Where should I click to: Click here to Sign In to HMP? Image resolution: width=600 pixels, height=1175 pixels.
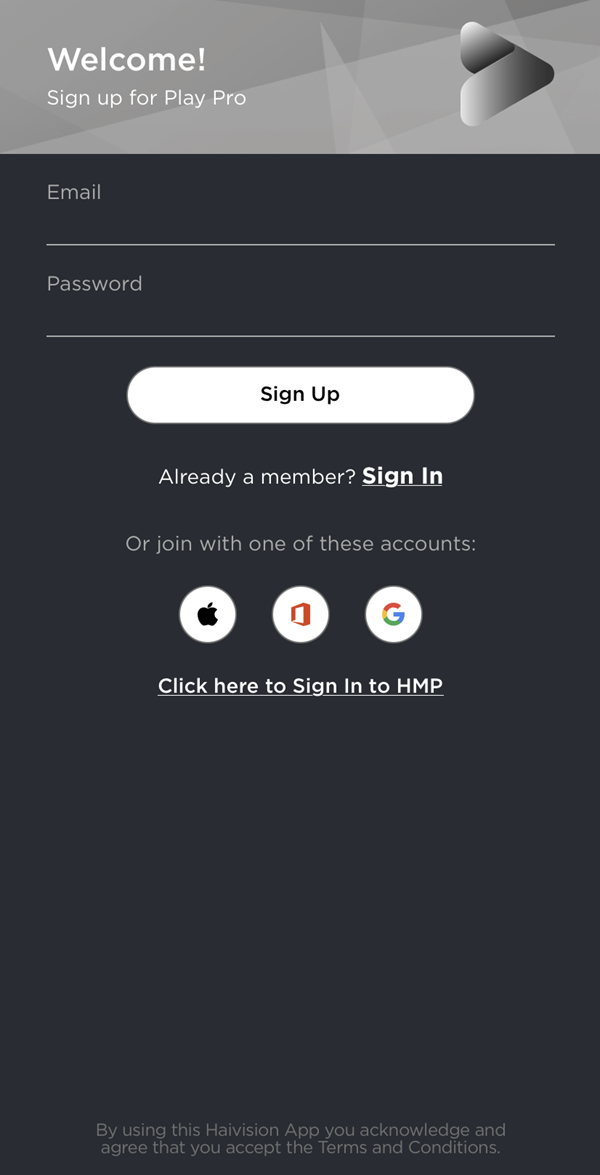click(x=300, y=686)
